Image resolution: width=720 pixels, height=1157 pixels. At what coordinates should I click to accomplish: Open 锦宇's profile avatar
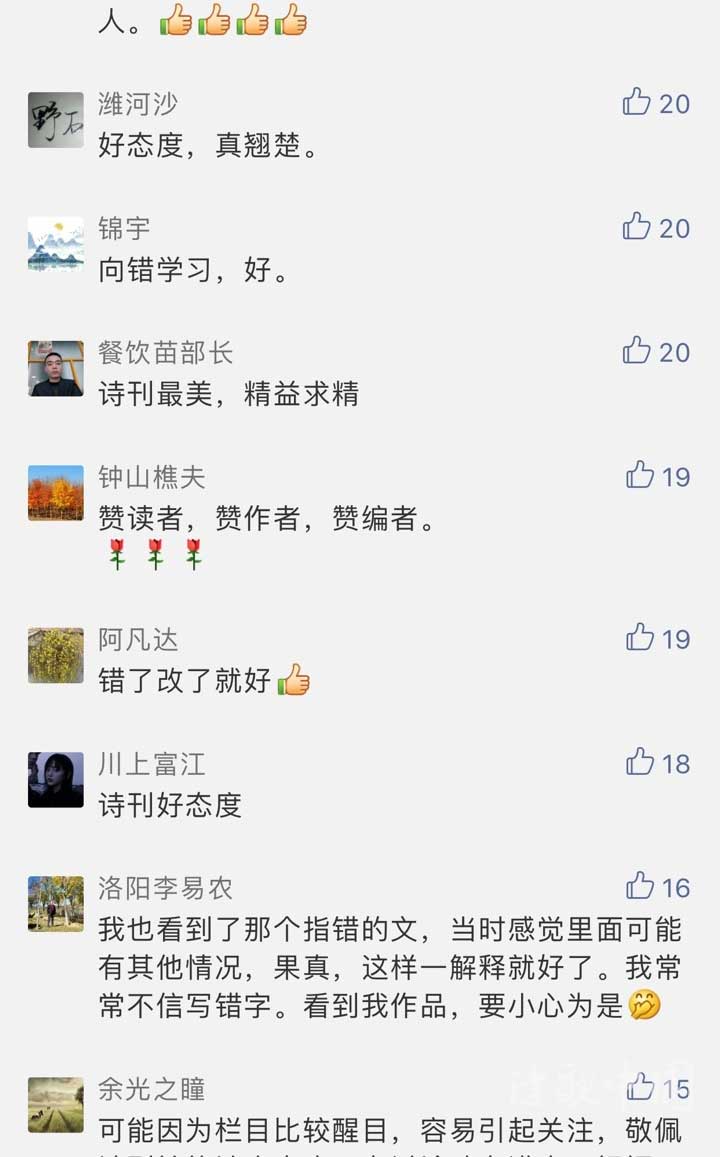tap(56, 244)
